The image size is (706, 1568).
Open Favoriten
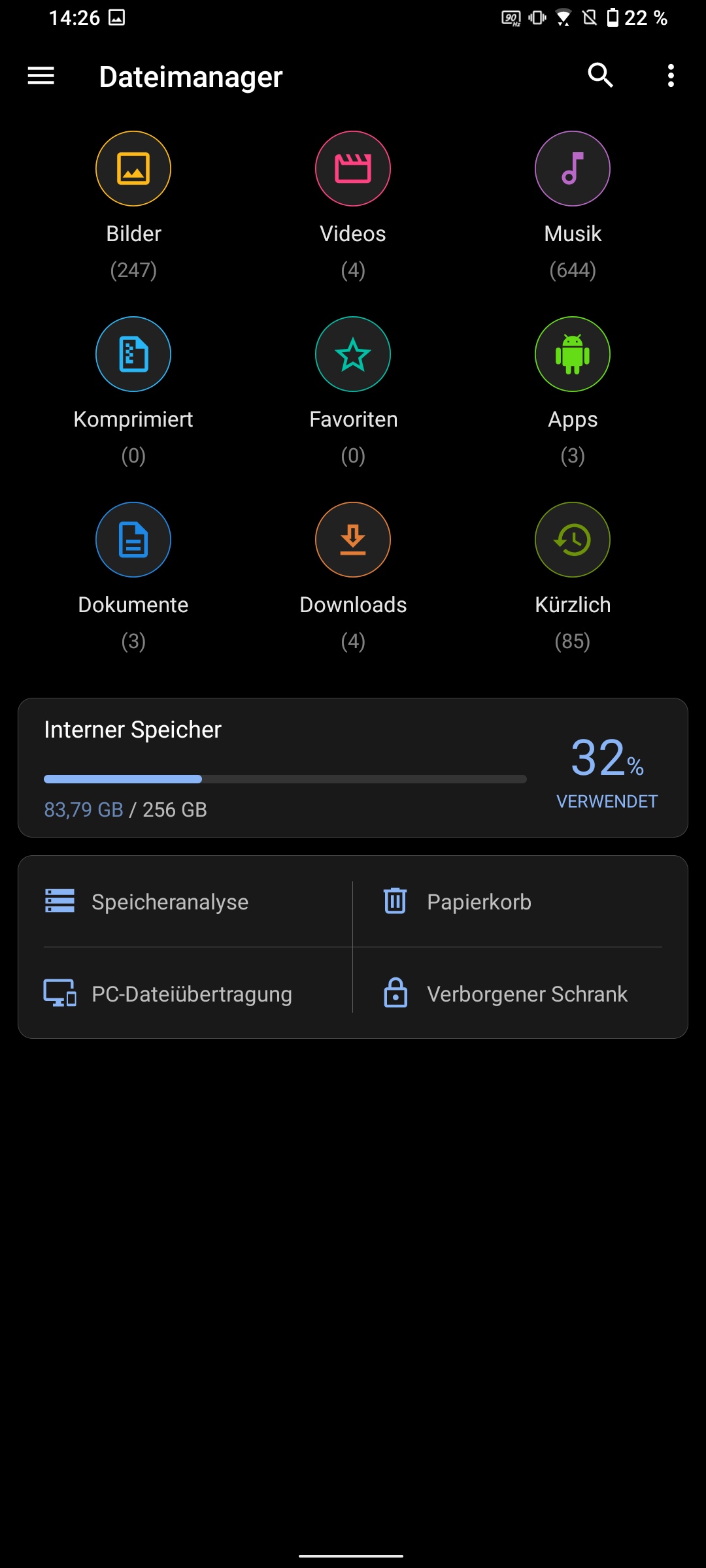pyautogui.click(x=353, y=355)
